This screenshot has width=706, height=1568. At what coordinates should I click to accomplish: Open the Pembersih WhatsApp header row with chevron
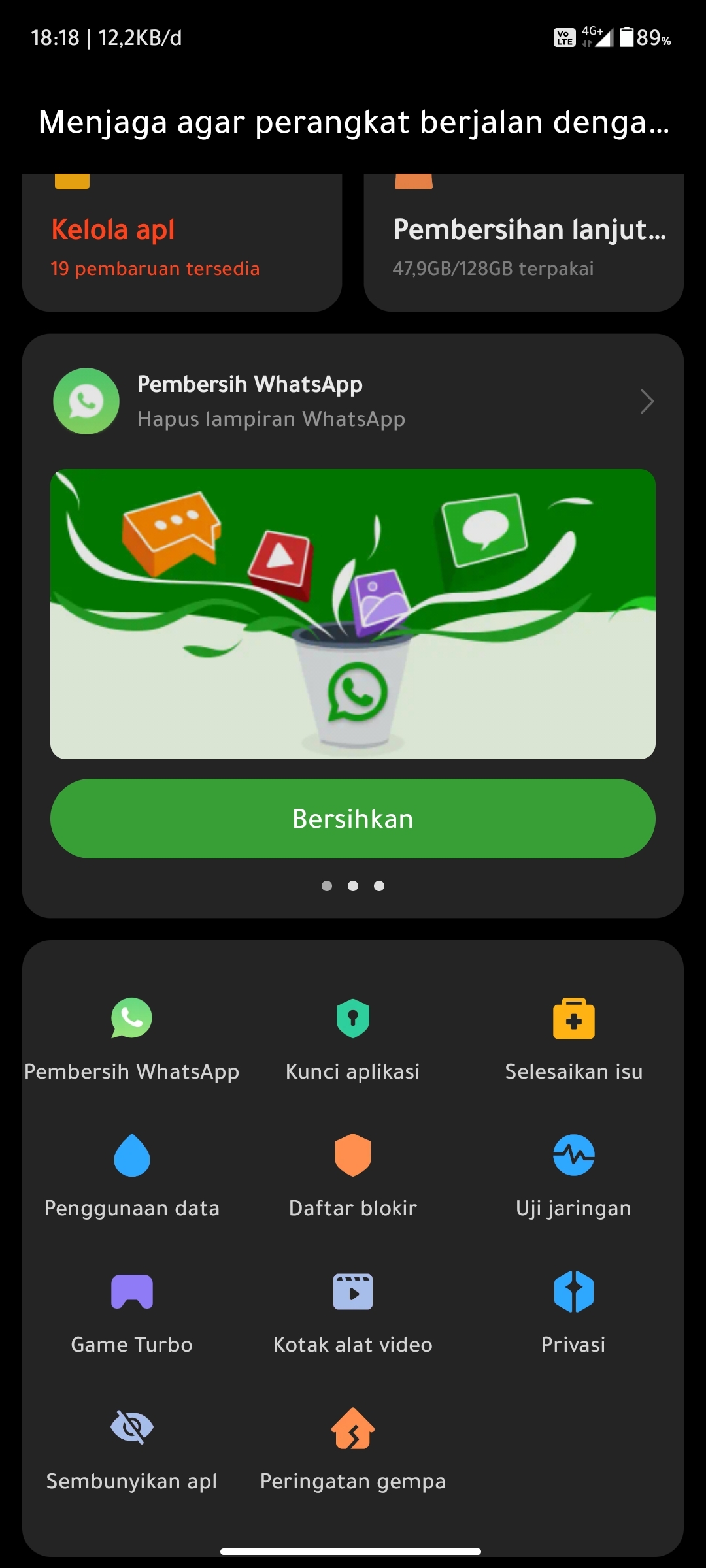click(353, 401)
